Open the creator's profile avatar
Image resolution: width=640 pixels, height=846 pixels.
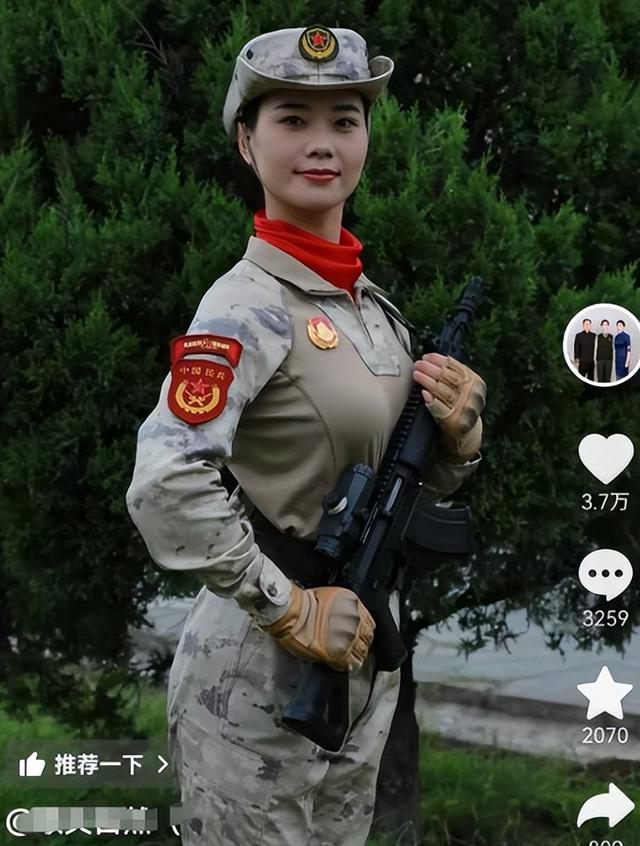click(x=602, y=345)
